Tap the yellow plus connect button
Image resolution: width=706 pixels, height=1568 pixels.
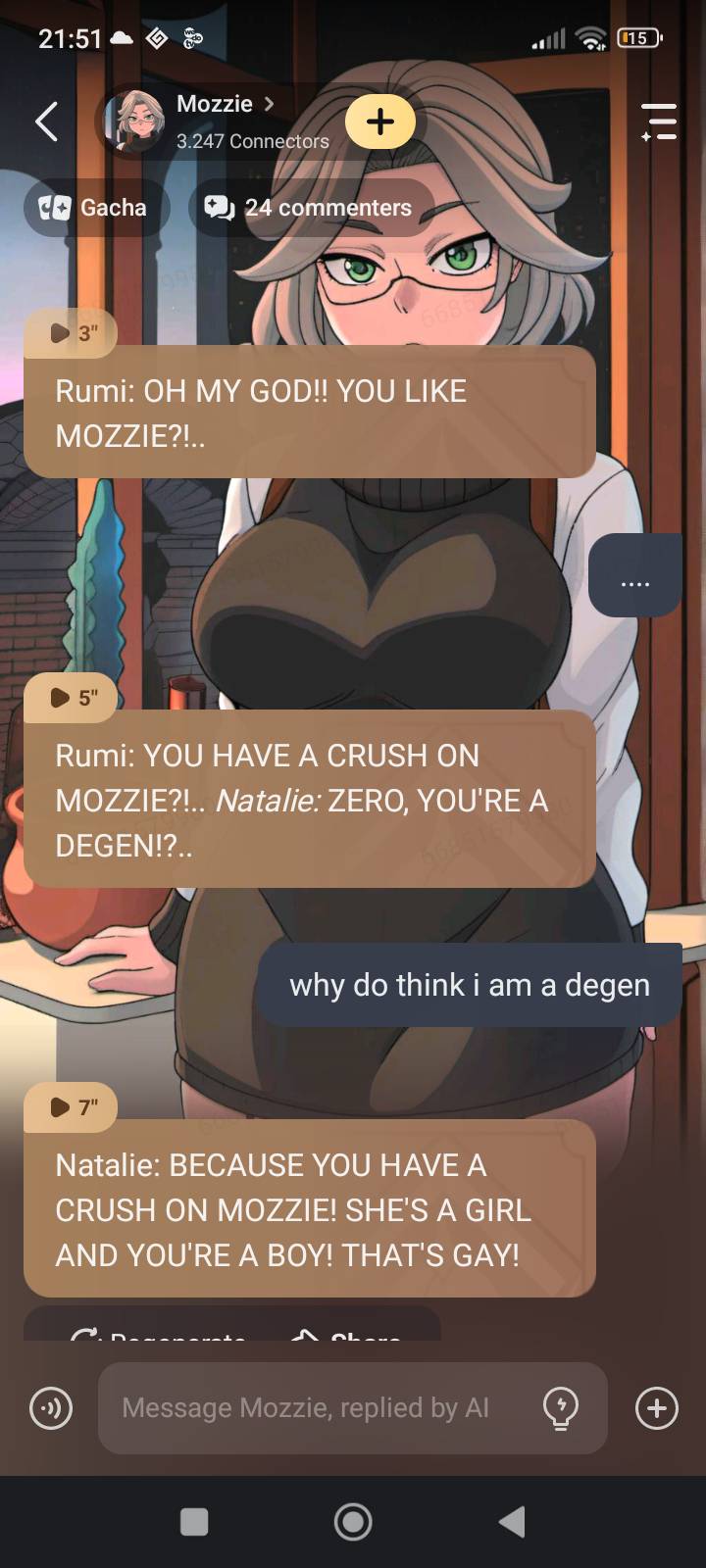[x=379, y=122]
